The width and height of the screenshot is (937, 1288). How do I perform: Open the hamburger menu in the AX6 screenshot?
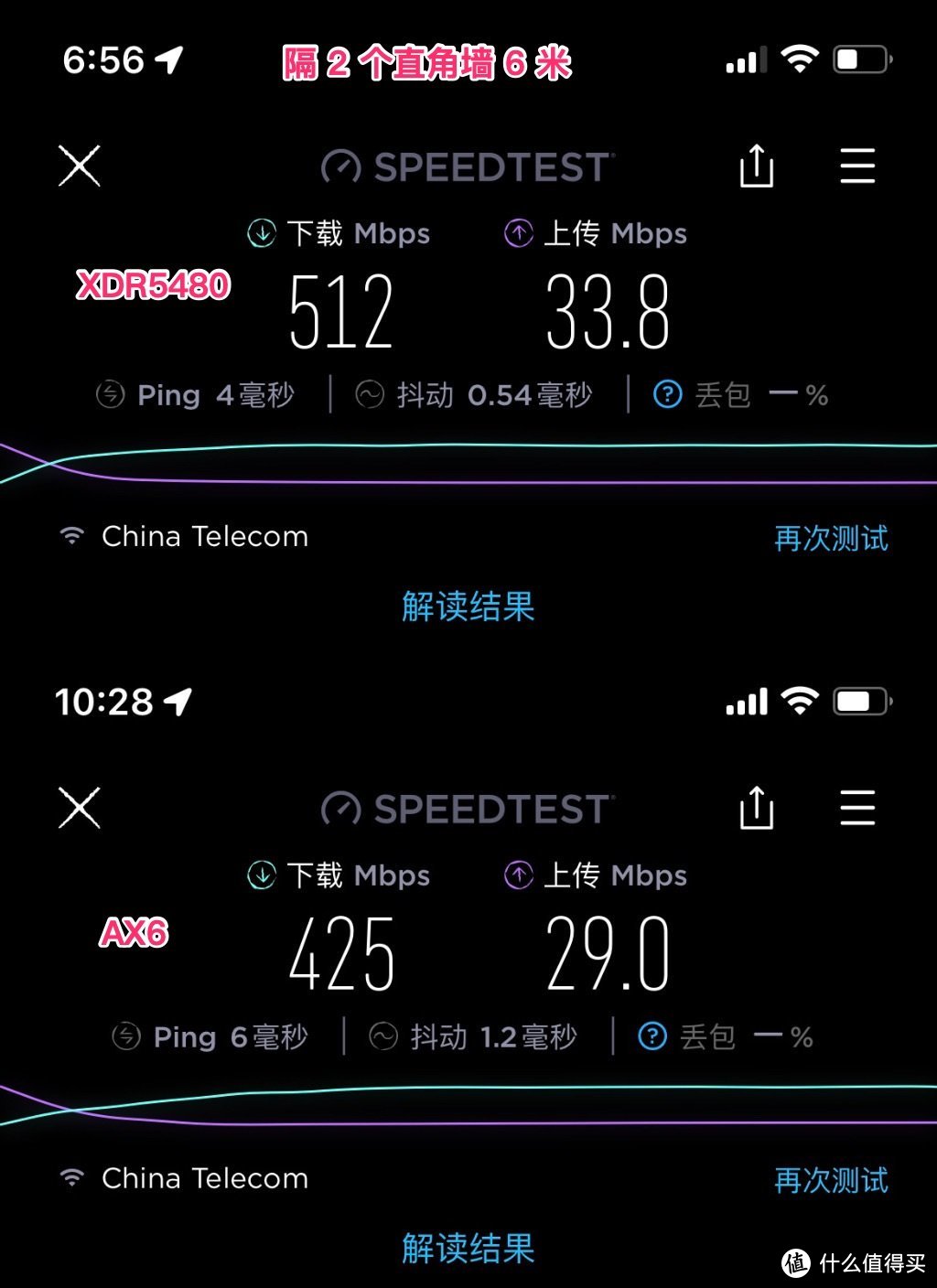pyautogui.click(x=856, y=810)
